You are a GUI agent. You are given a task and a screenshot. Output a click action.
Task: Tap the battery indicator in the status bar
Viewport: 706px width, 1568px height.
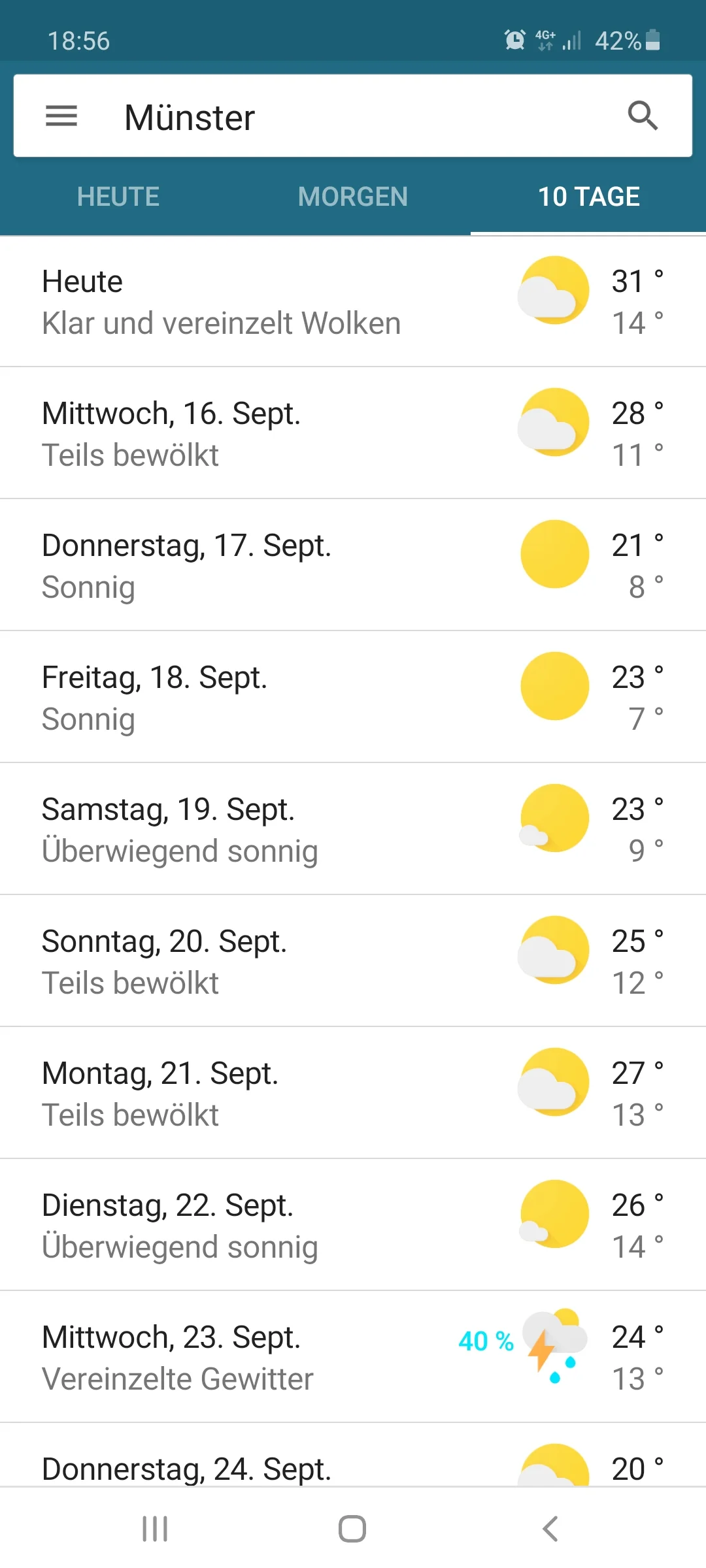652,41
